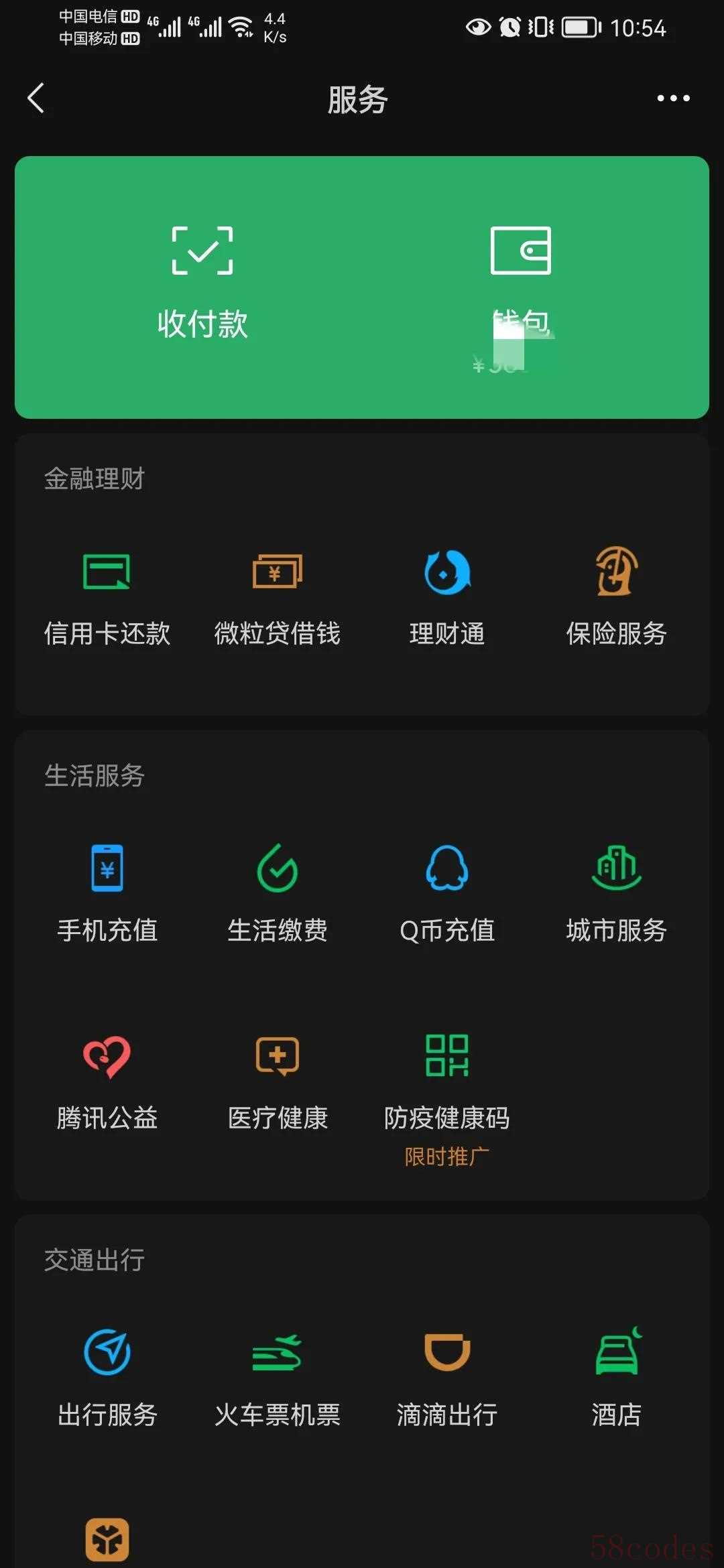The image size is (724, 1568).
Task: Open 生活缴费 utility payments
Action: point(277,895)
